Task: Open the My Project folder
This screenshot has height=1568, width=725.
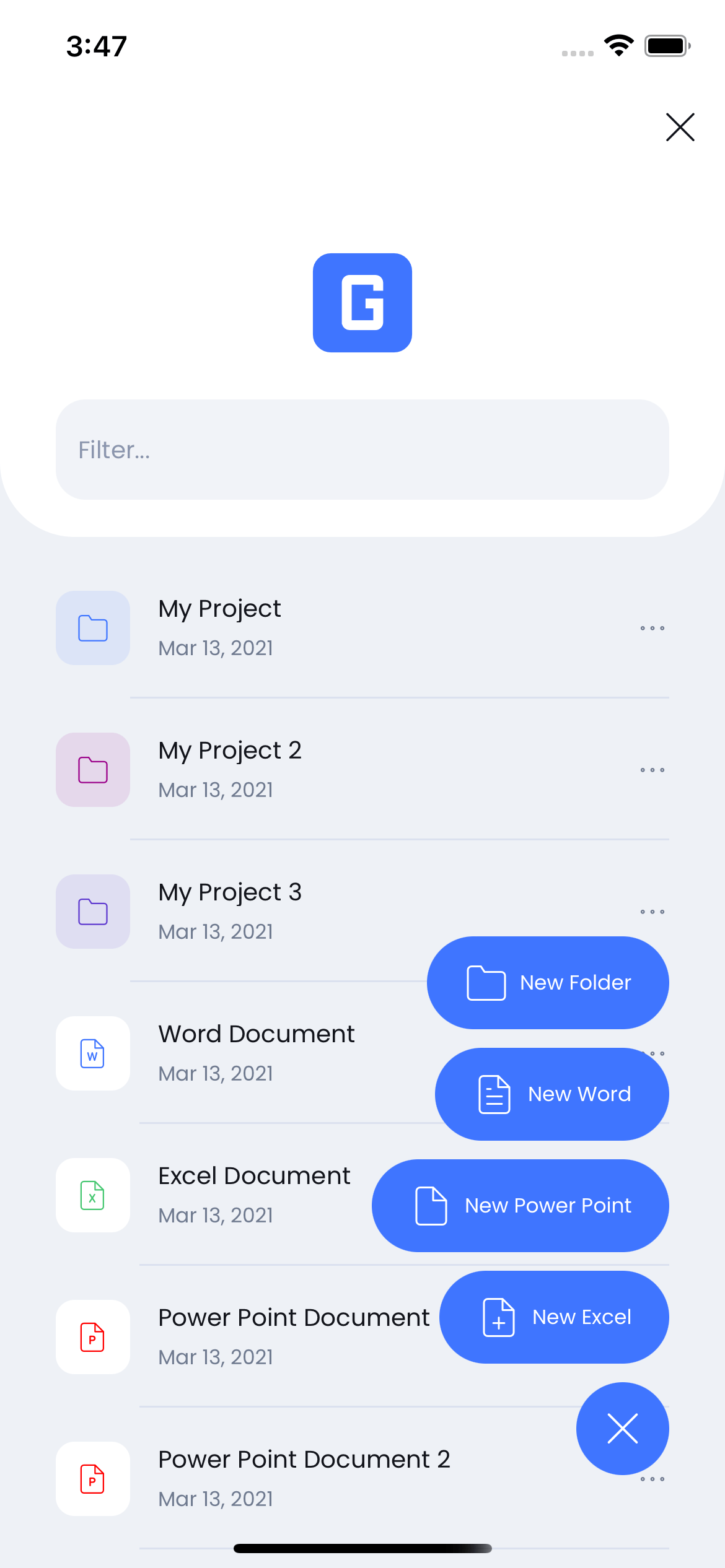Action: point(219,627)
